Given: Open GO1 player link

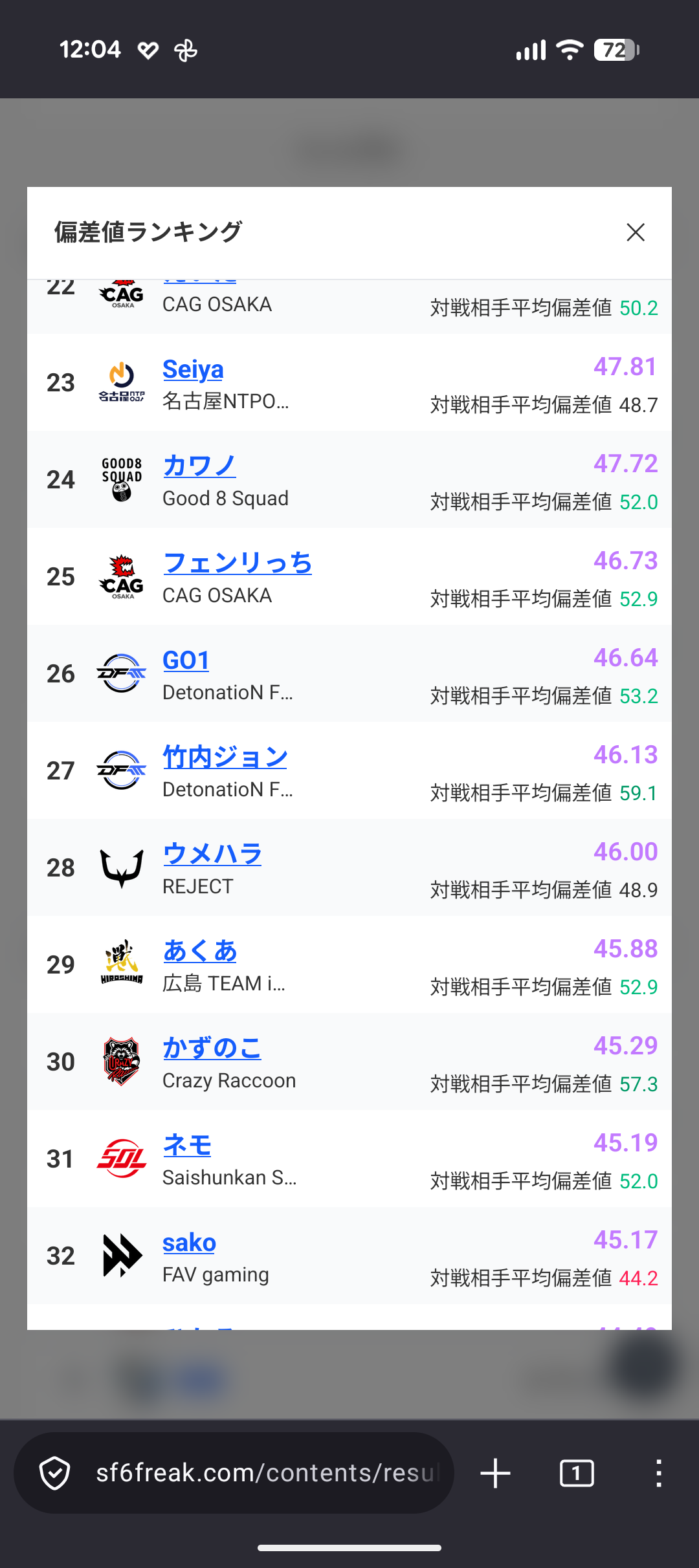Looking at the screenshot, I should click(x=186, y=660).
